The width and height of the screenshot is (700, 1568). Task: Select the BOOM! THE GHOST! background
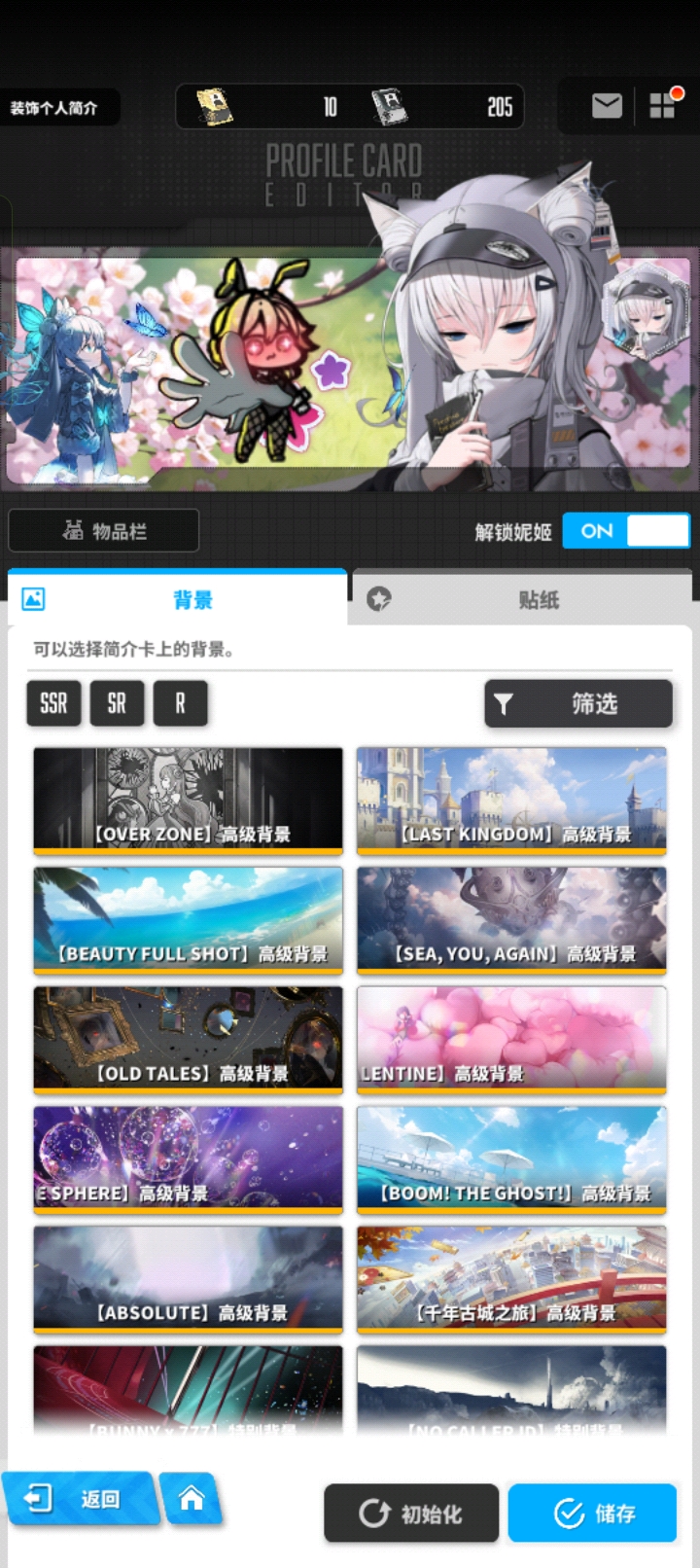[x=511, y=1158]
